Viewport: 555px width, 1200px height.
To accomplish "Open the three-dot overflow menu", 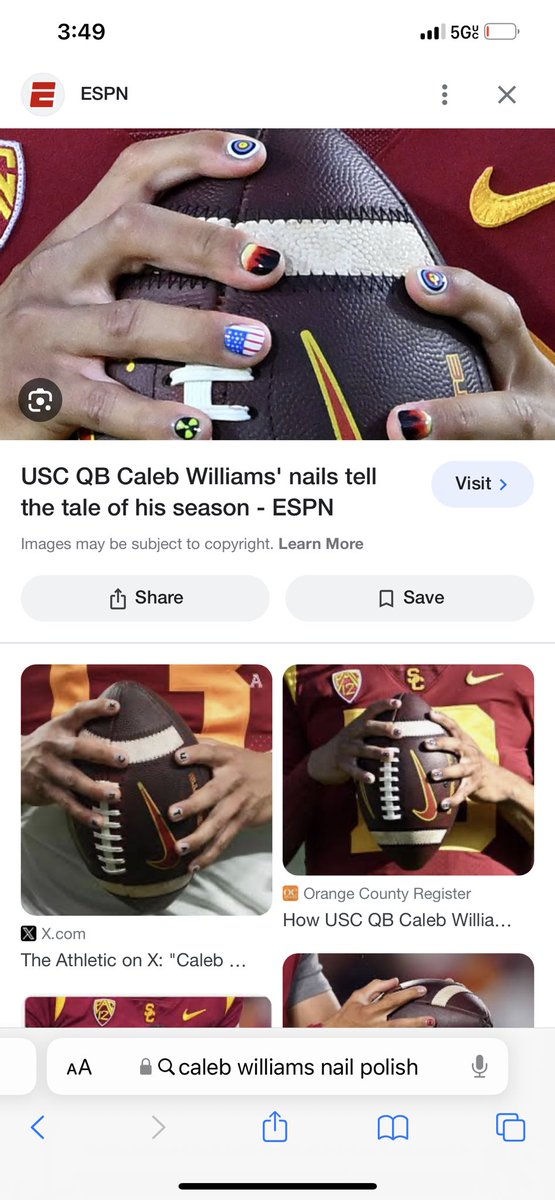I will [445, 95].
